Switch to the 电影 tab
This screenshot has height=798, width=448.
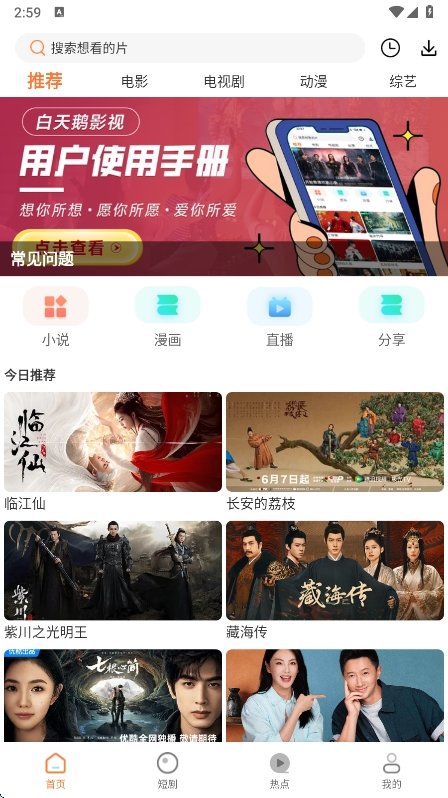click(134, 81)
